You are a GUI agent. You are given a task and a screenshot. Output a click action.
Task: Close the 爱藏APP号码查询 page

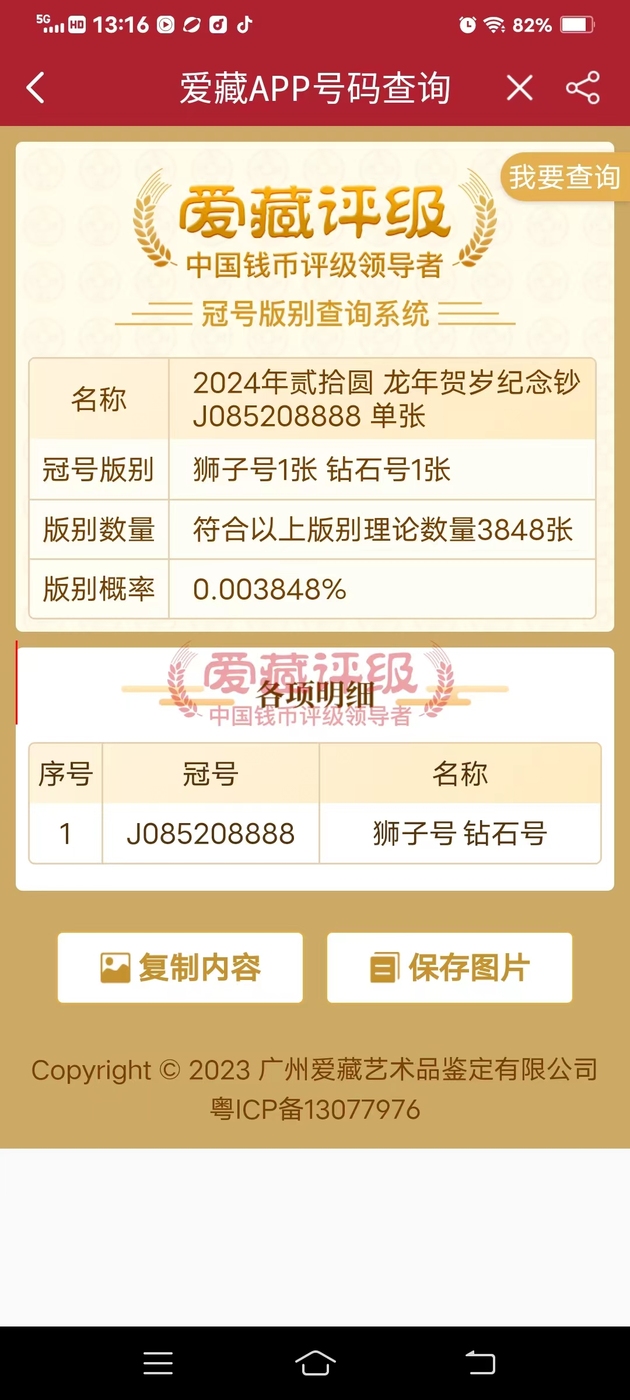pos(519,88)
